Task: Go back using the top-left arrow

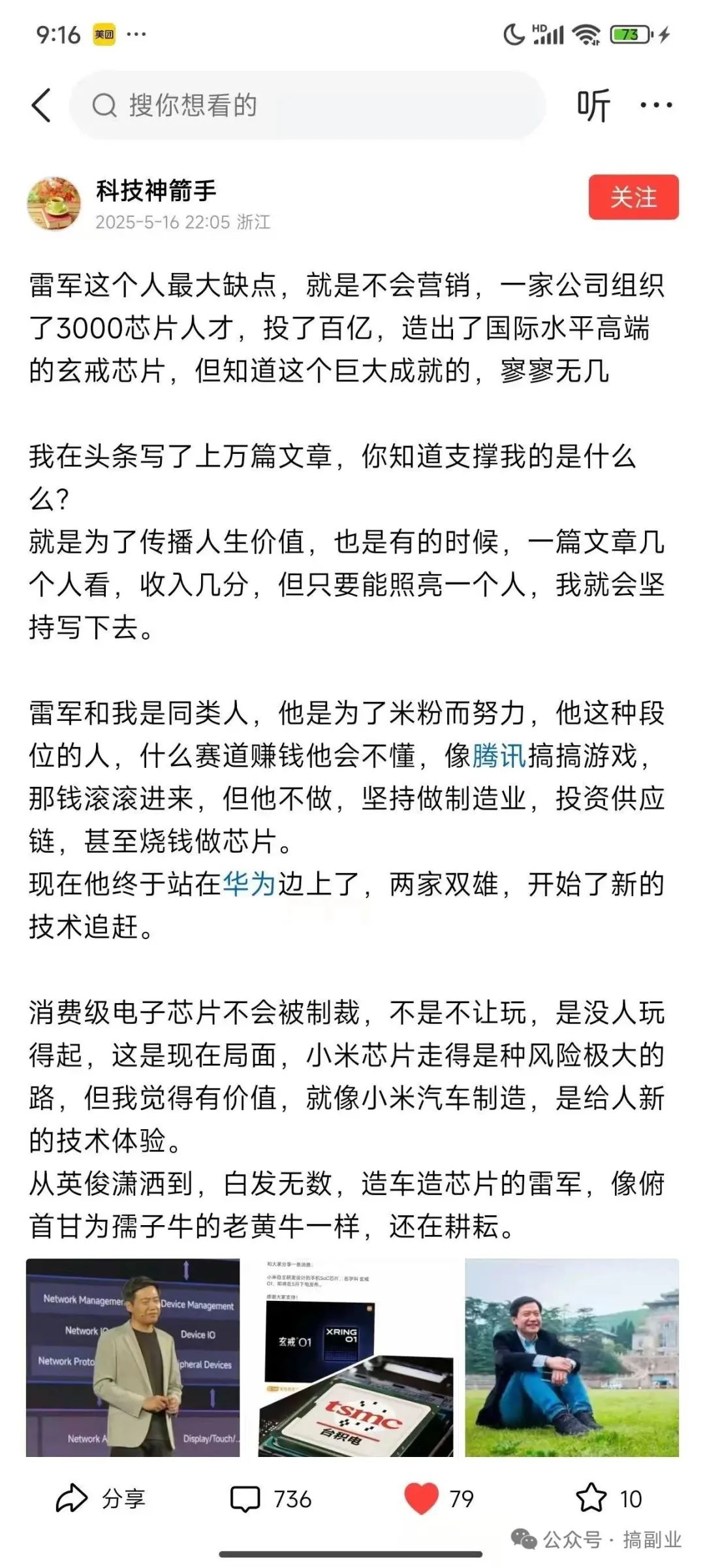Action: click(x=41, y=105)
